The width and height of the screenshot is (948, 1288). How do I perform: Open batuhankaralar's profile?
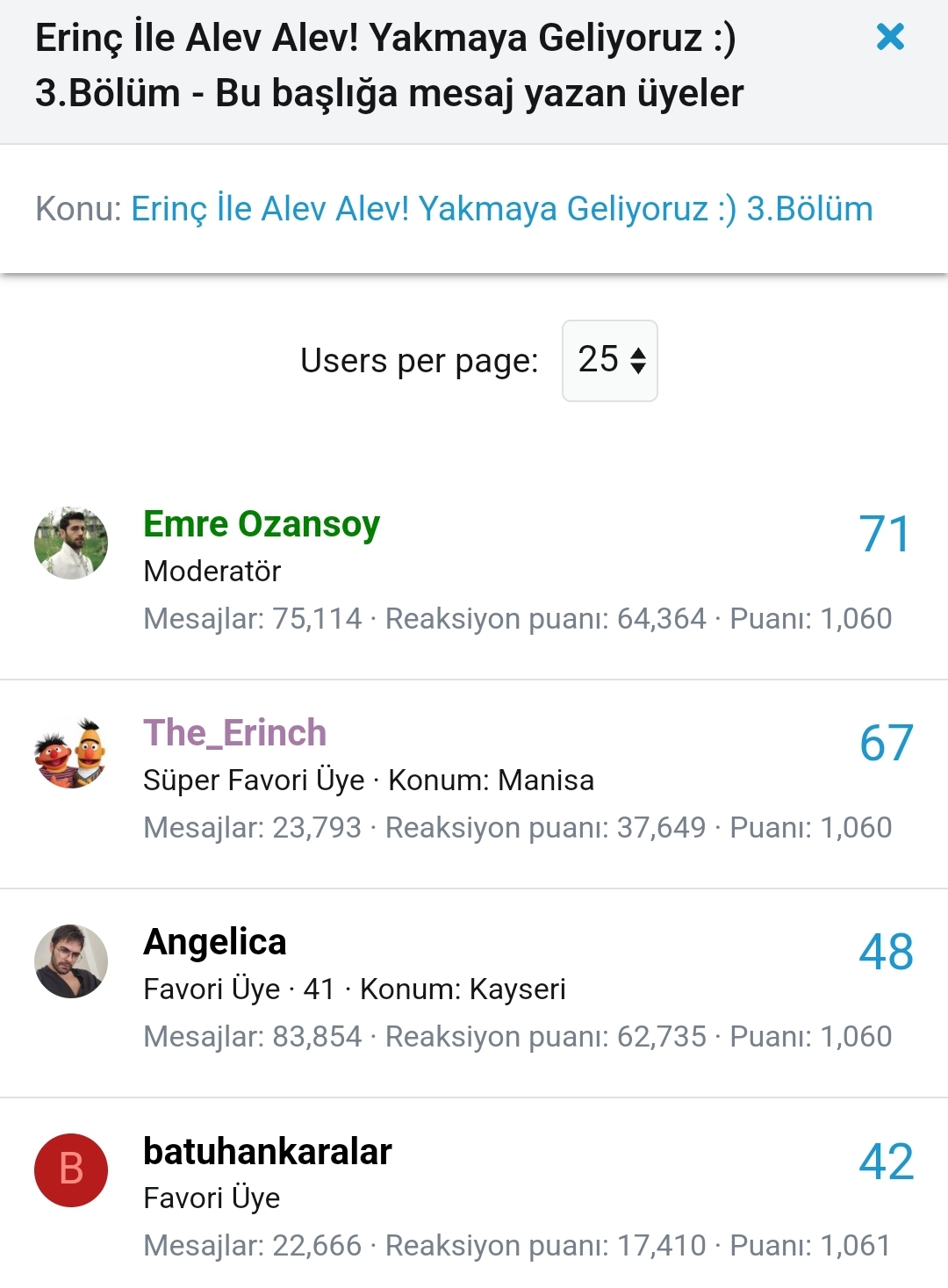(267, 1152)
